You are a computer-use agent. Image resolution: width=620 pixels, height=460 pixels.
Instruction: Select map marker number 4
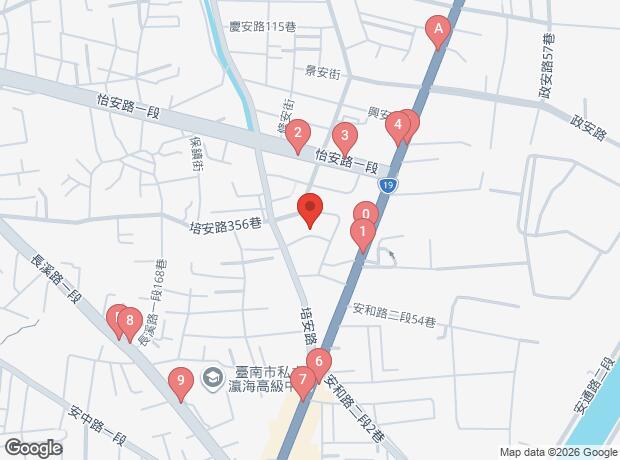coord(398,124)
